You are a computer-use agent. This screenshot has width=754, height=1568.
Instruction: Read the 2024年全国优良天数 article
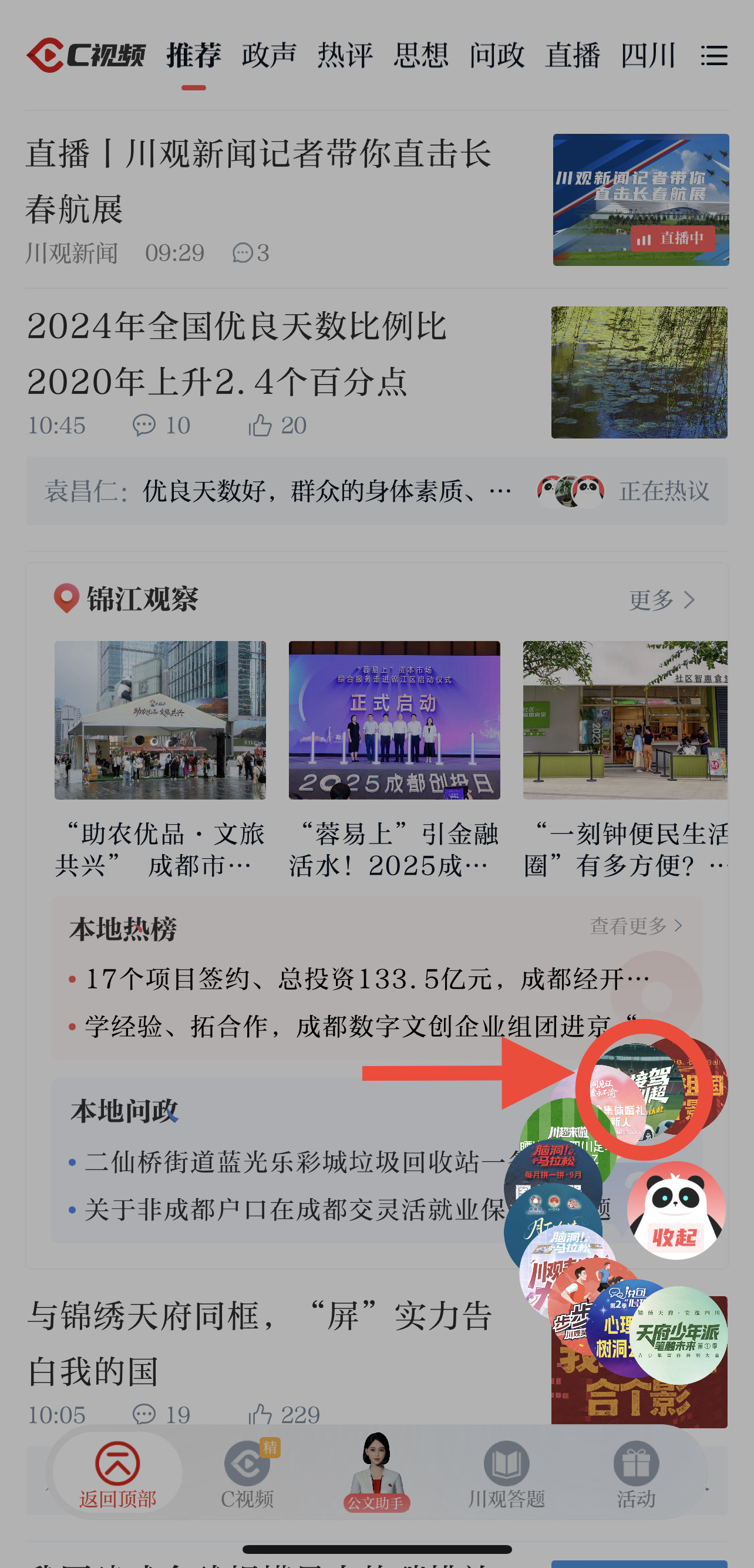click(x=237, y=353)
